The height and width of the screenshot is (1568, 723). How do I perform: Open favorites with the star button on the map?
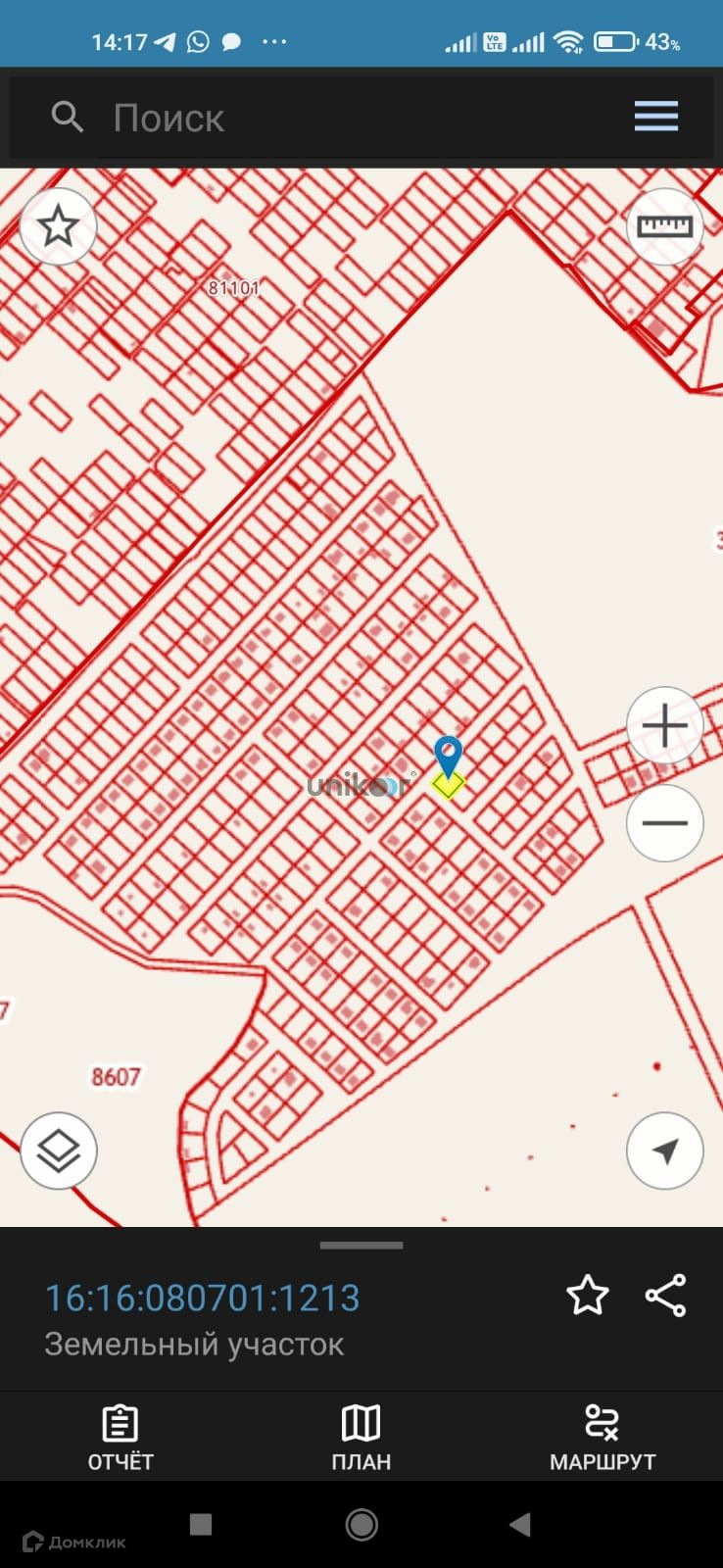(58, 226)
